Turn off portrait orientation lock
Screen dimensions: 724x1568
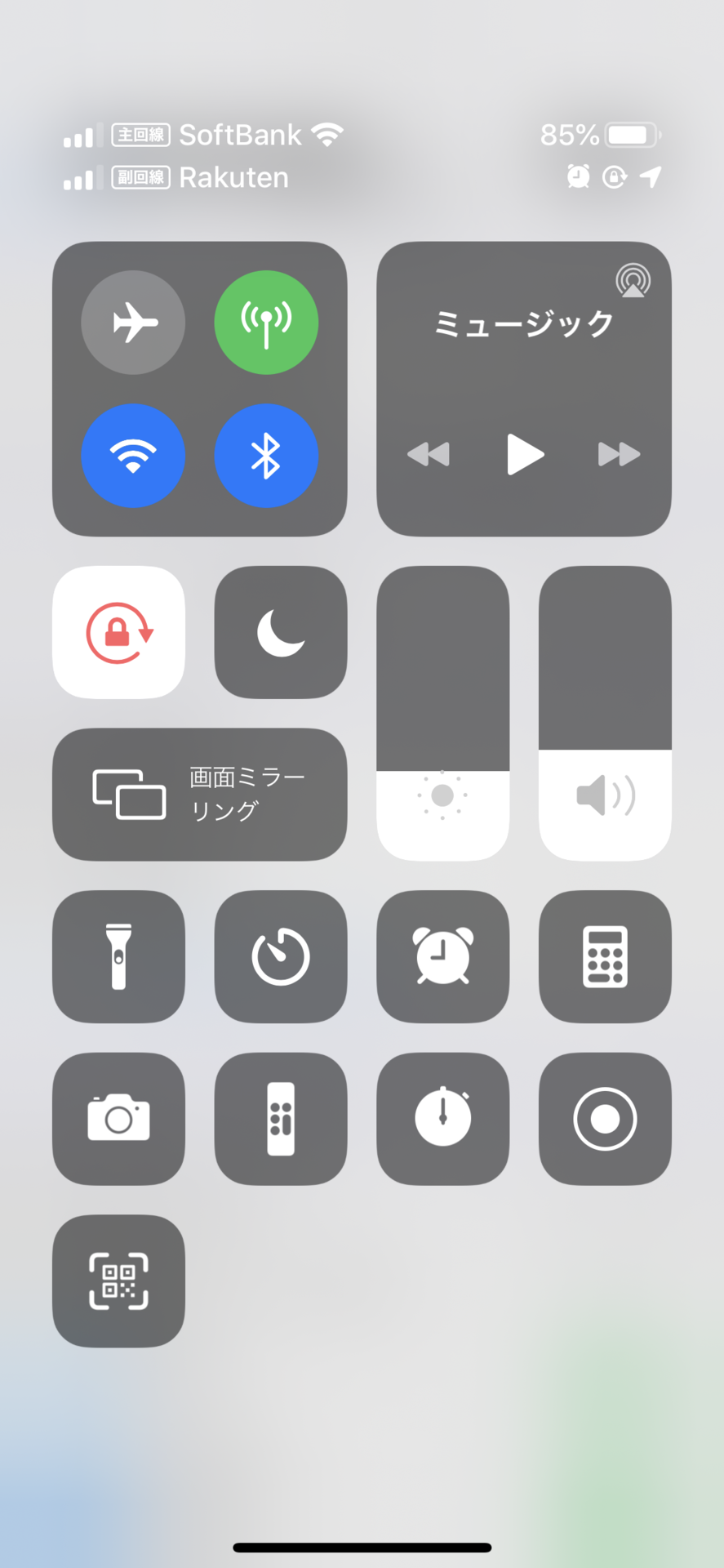pos(118,632)
